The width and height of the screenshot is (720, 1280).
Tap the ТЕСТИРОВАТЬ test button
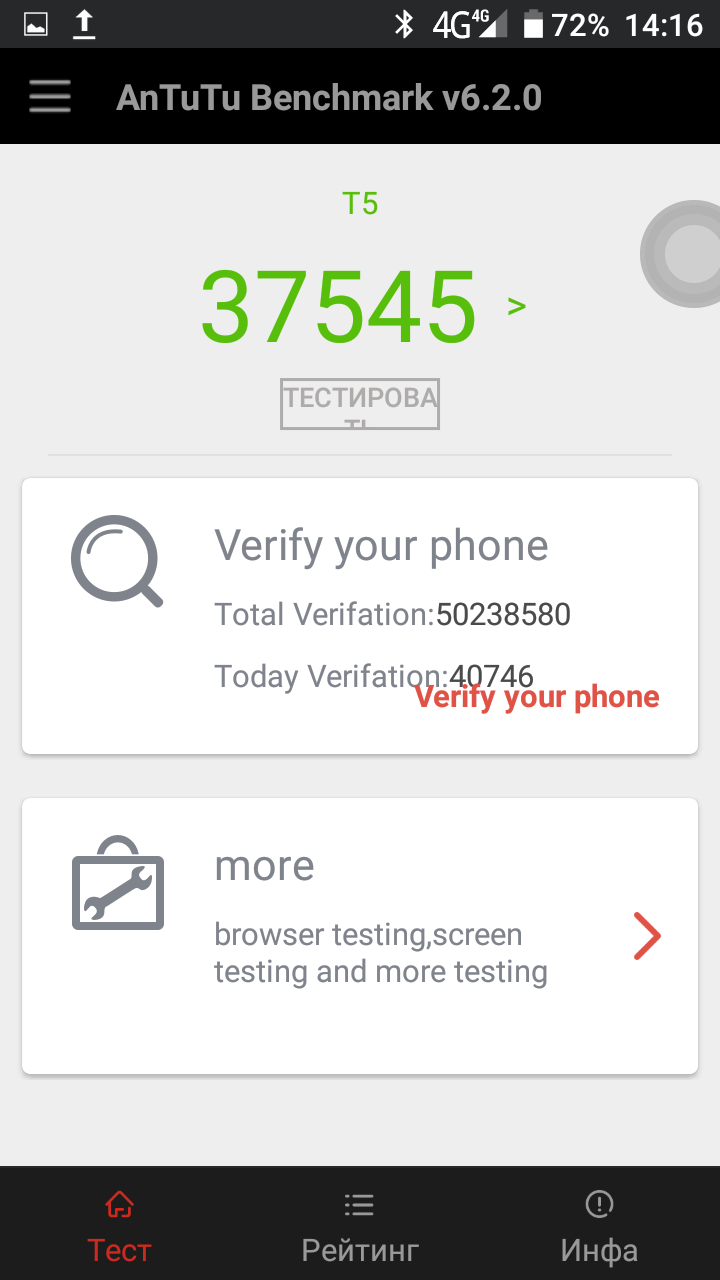click(360, 404)
